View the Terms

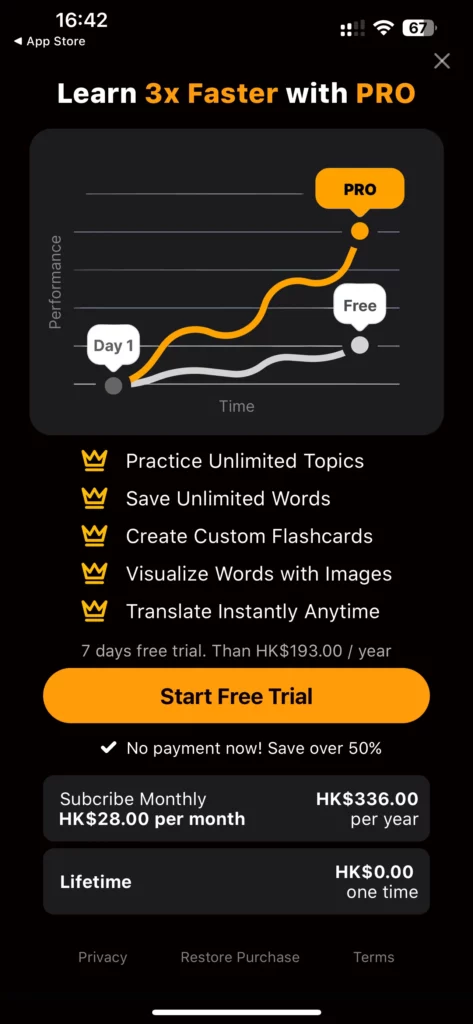click(x=374, y=957)
